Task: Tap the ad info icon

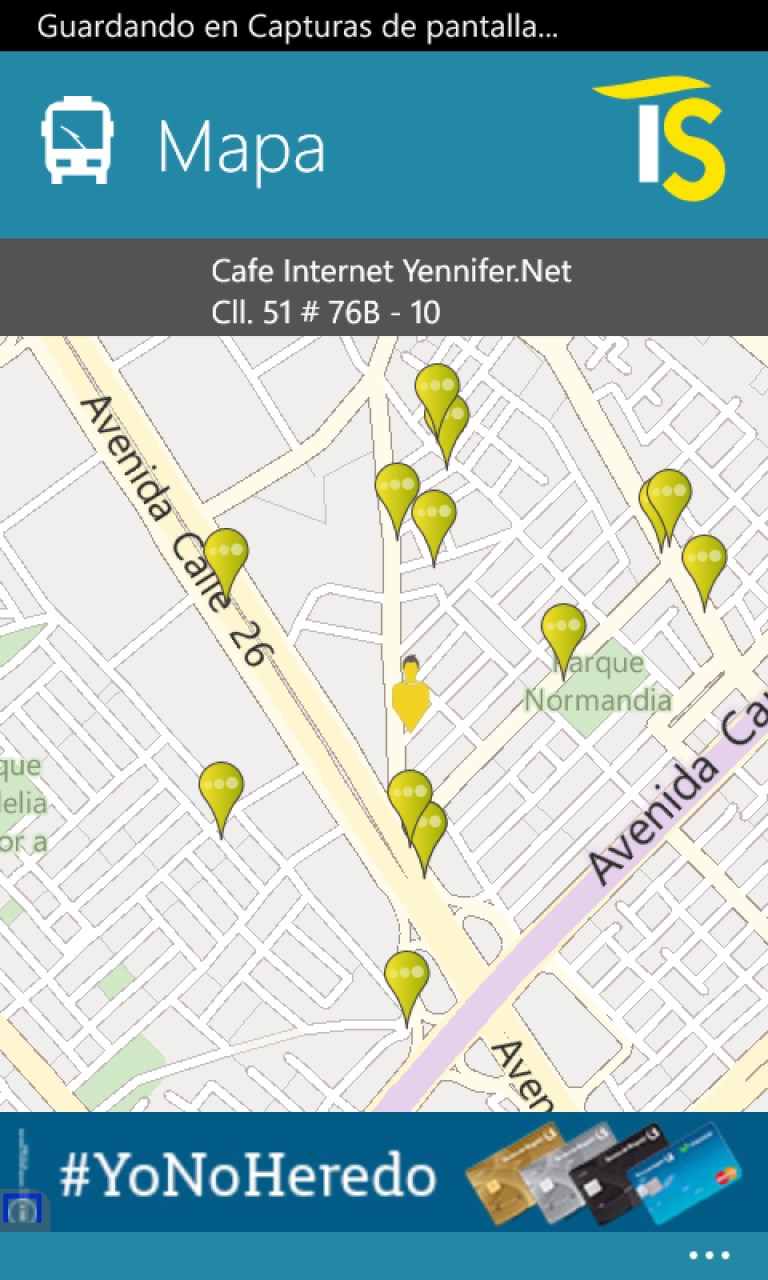Action: tap(22, 1210)
